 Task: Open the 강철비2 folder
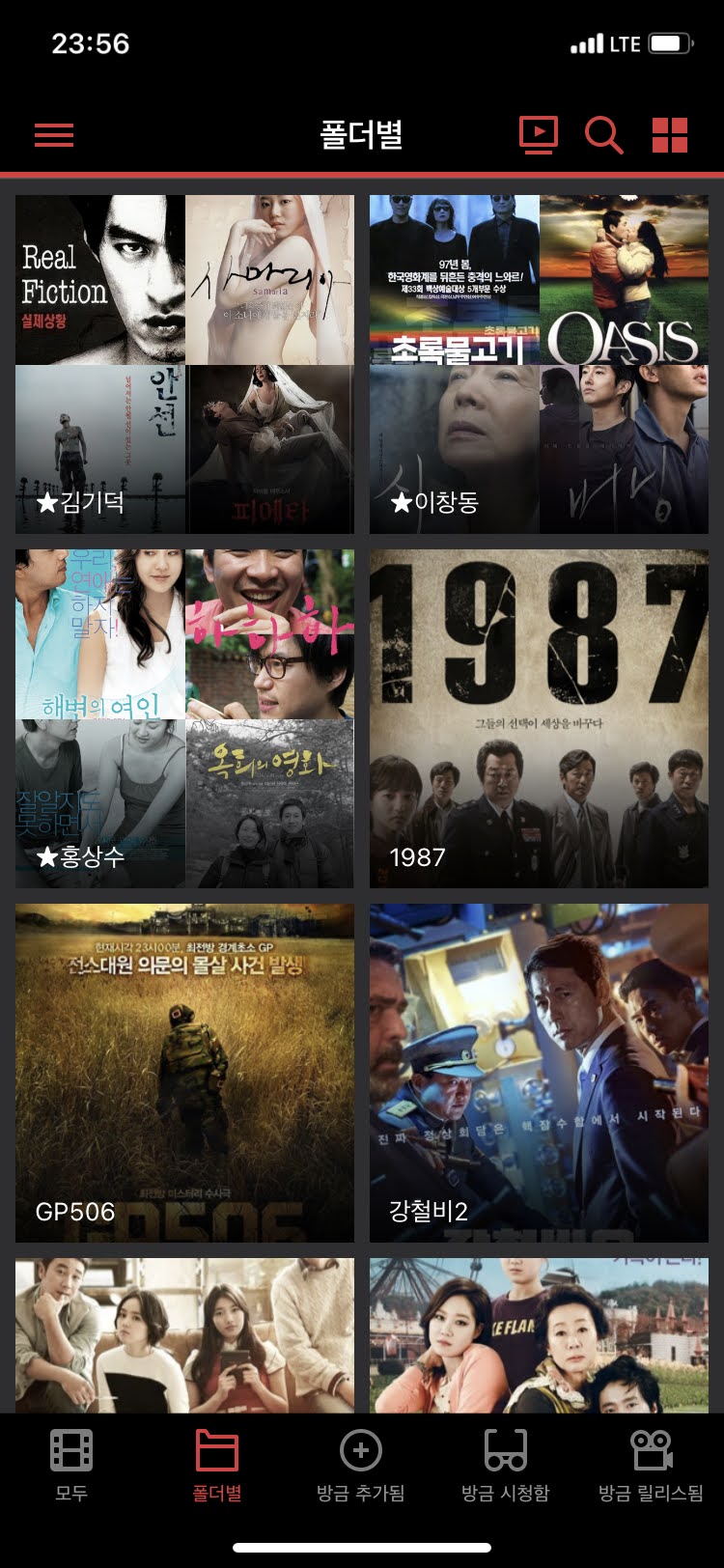[x=539, y=1073]
